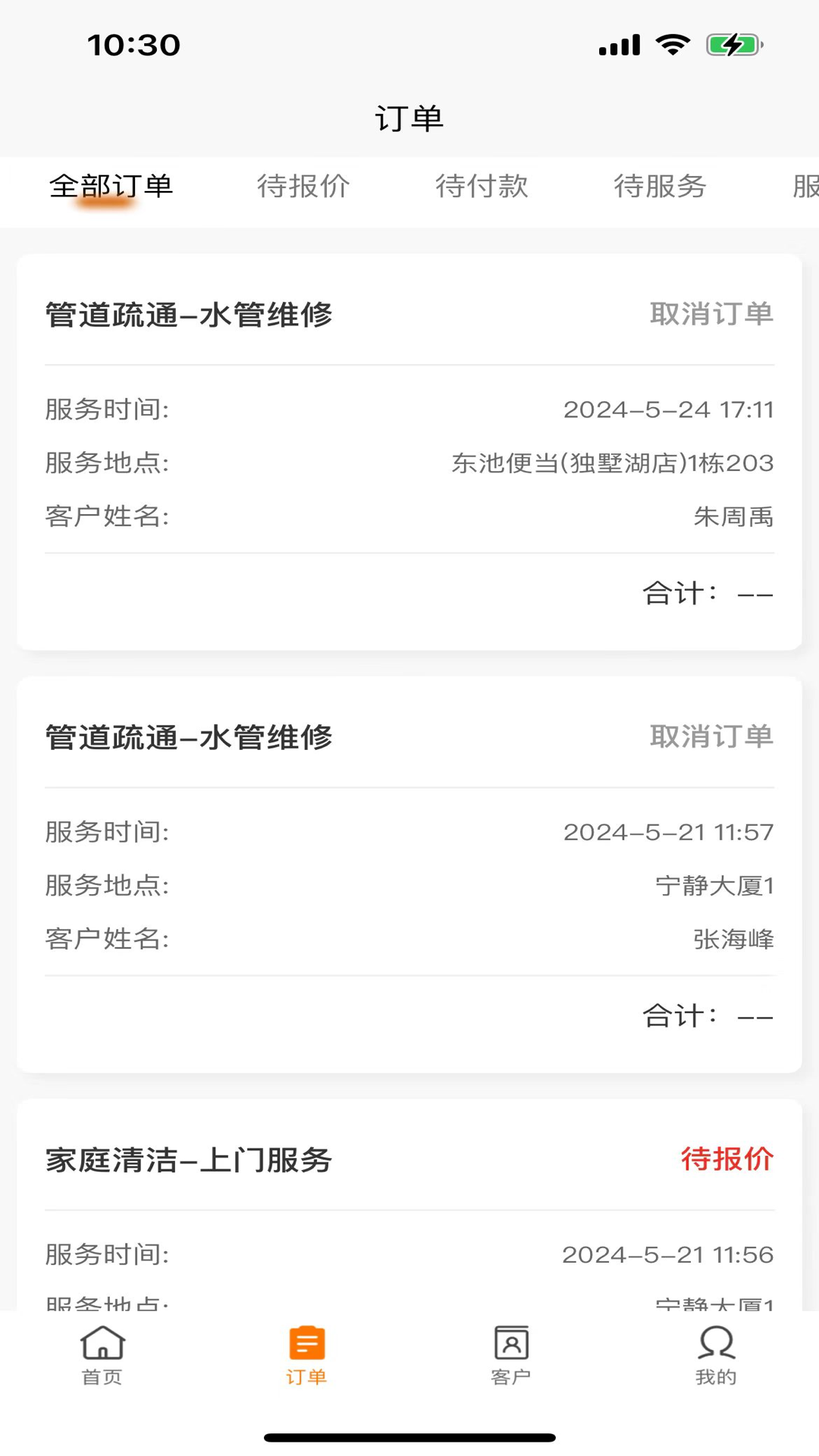
Task: Open the 我的 profile icon
Action: 714,1357
